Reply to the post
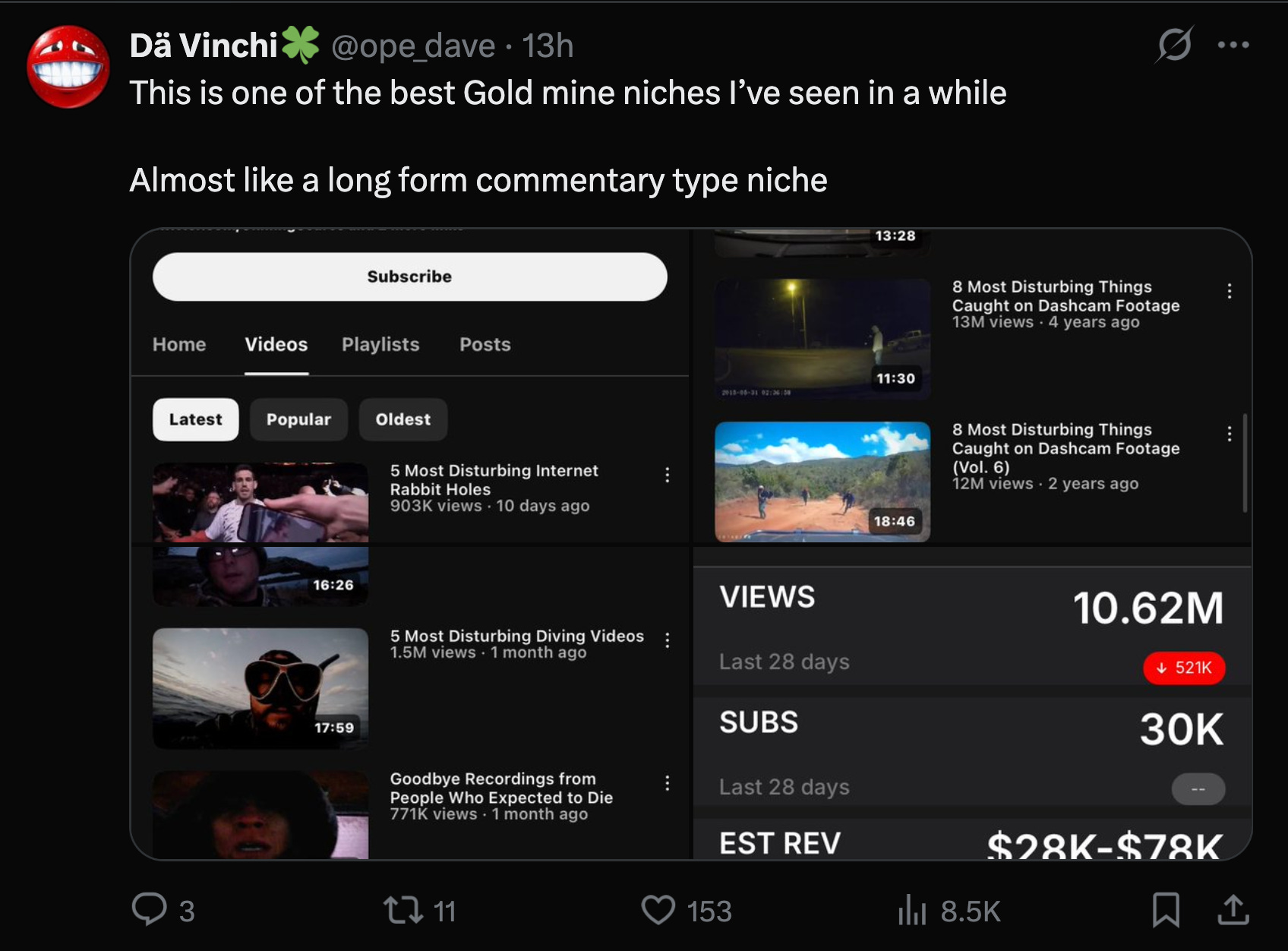The image size is (1288, 951). [x=150, y=909]
